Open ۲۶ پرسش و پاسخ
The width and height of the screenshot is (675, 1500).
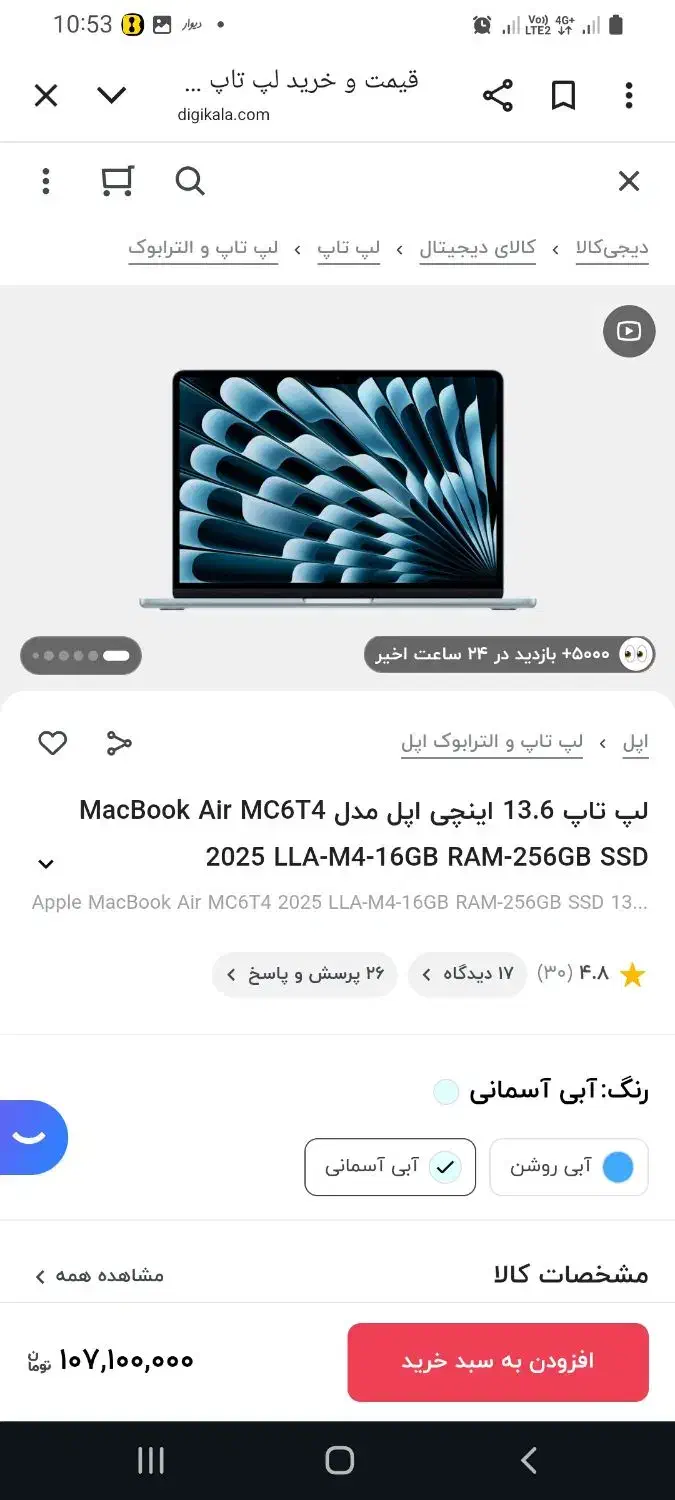[x=305, y=974]
